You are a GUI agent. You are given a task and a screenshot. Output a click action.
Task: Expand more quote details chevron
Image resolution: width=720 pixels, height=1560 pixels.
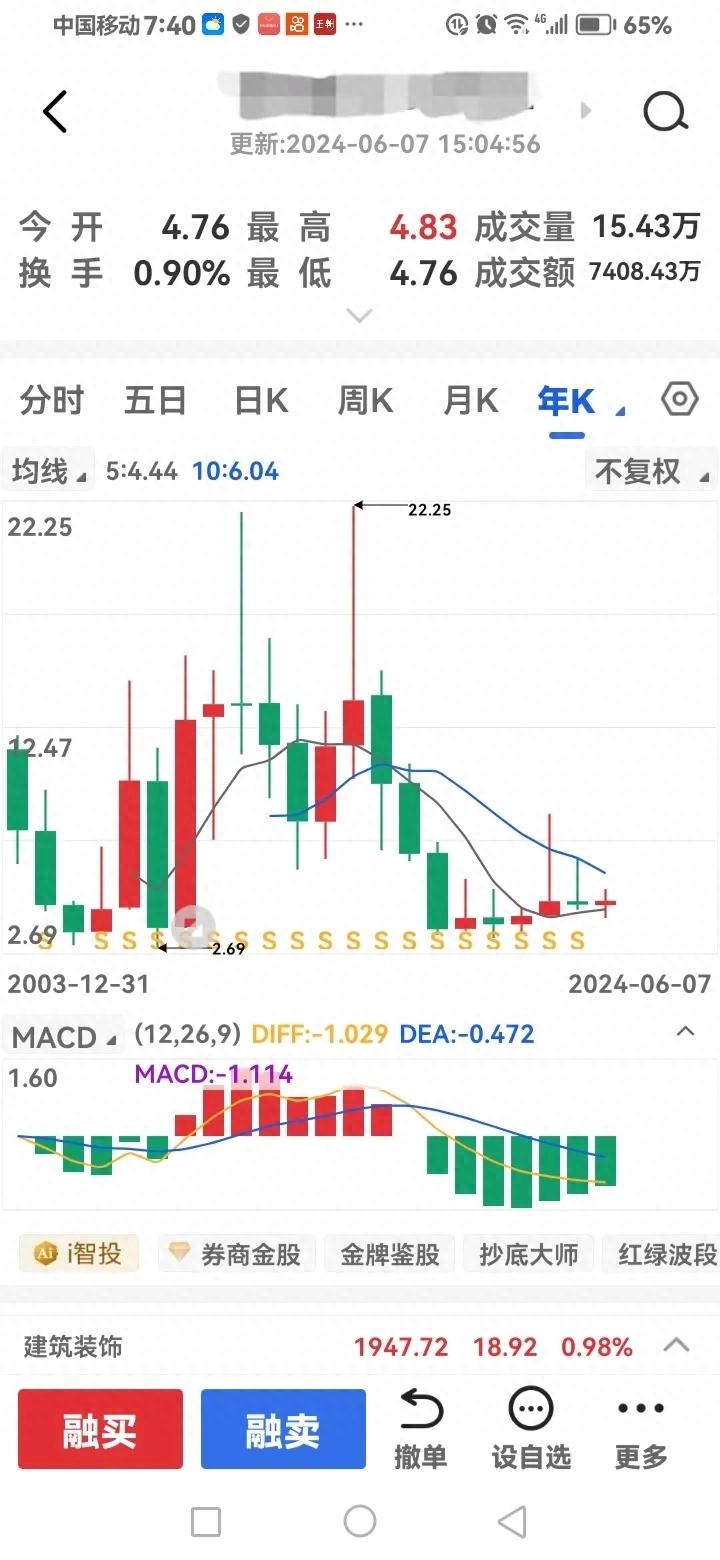pyautogui.click(x=359, y=316)
